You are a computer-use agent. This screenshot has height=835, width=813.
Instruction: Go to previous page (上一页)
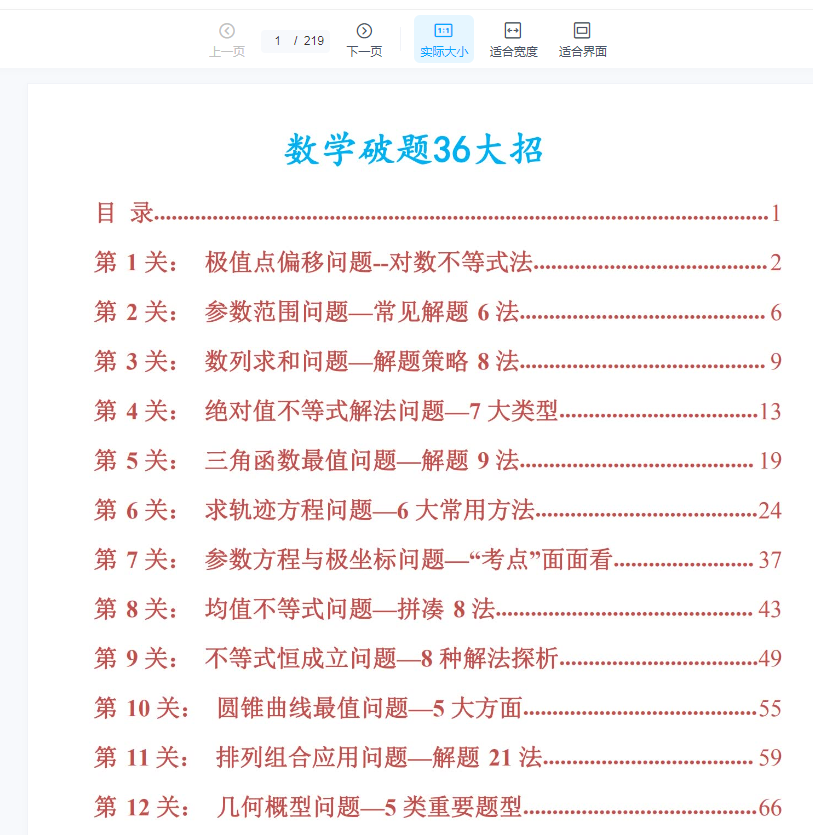click(227, 39)
